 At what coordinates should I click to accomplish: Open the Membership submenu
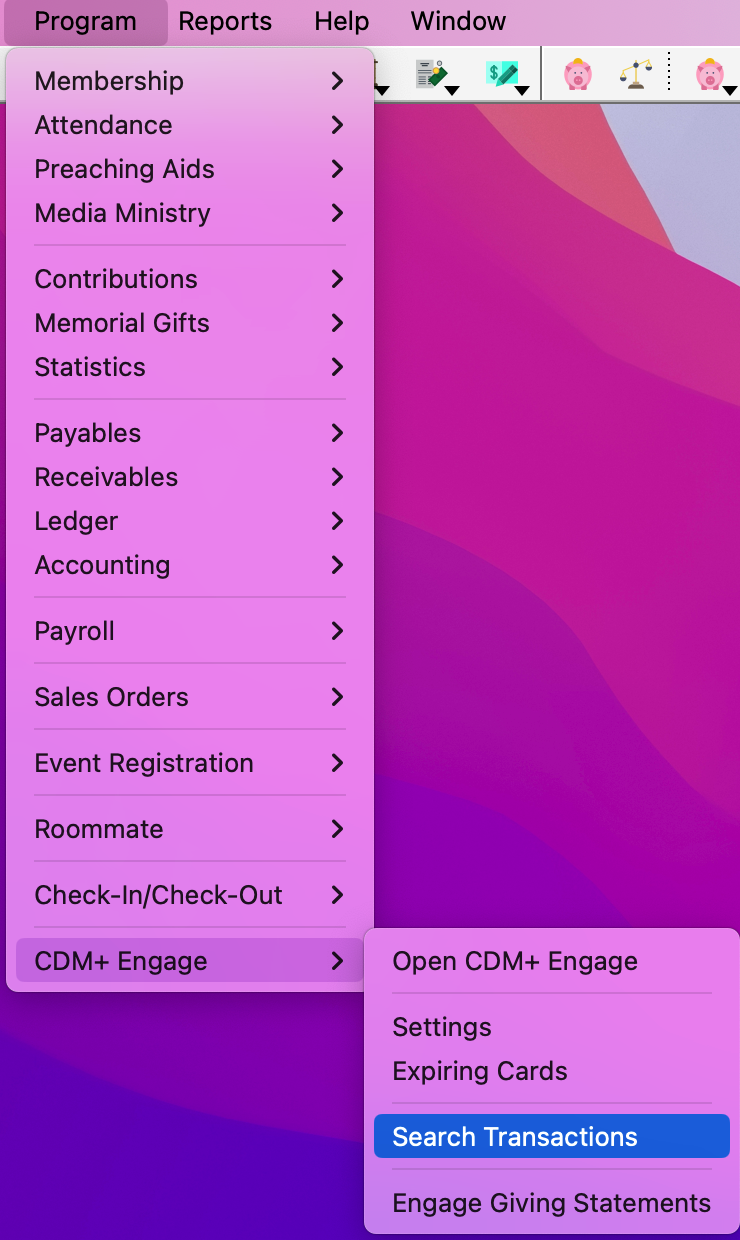coord(110,81)
